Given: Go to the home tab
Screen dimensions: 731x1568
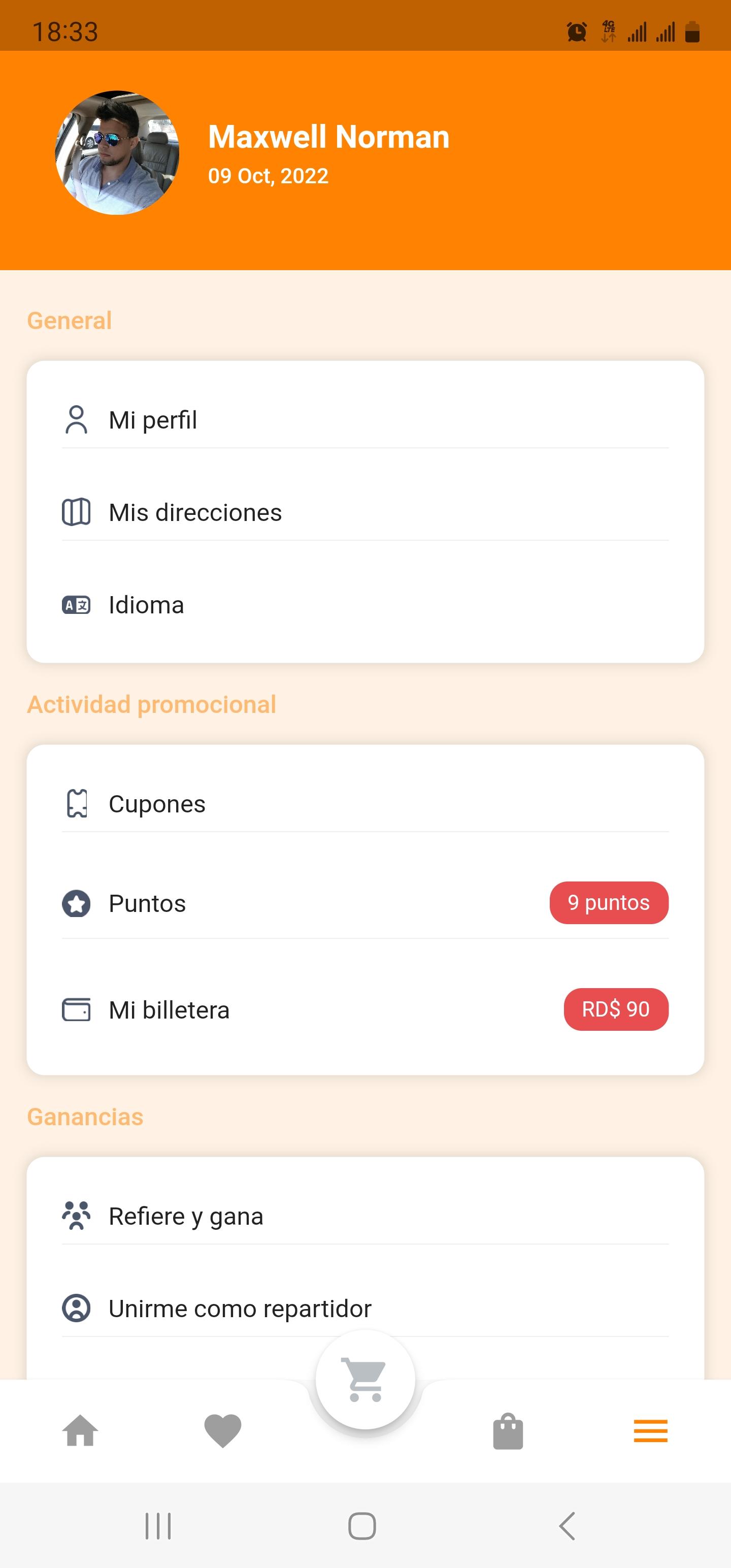Looking at the screenshot, I should click(x=80, y=1430).
